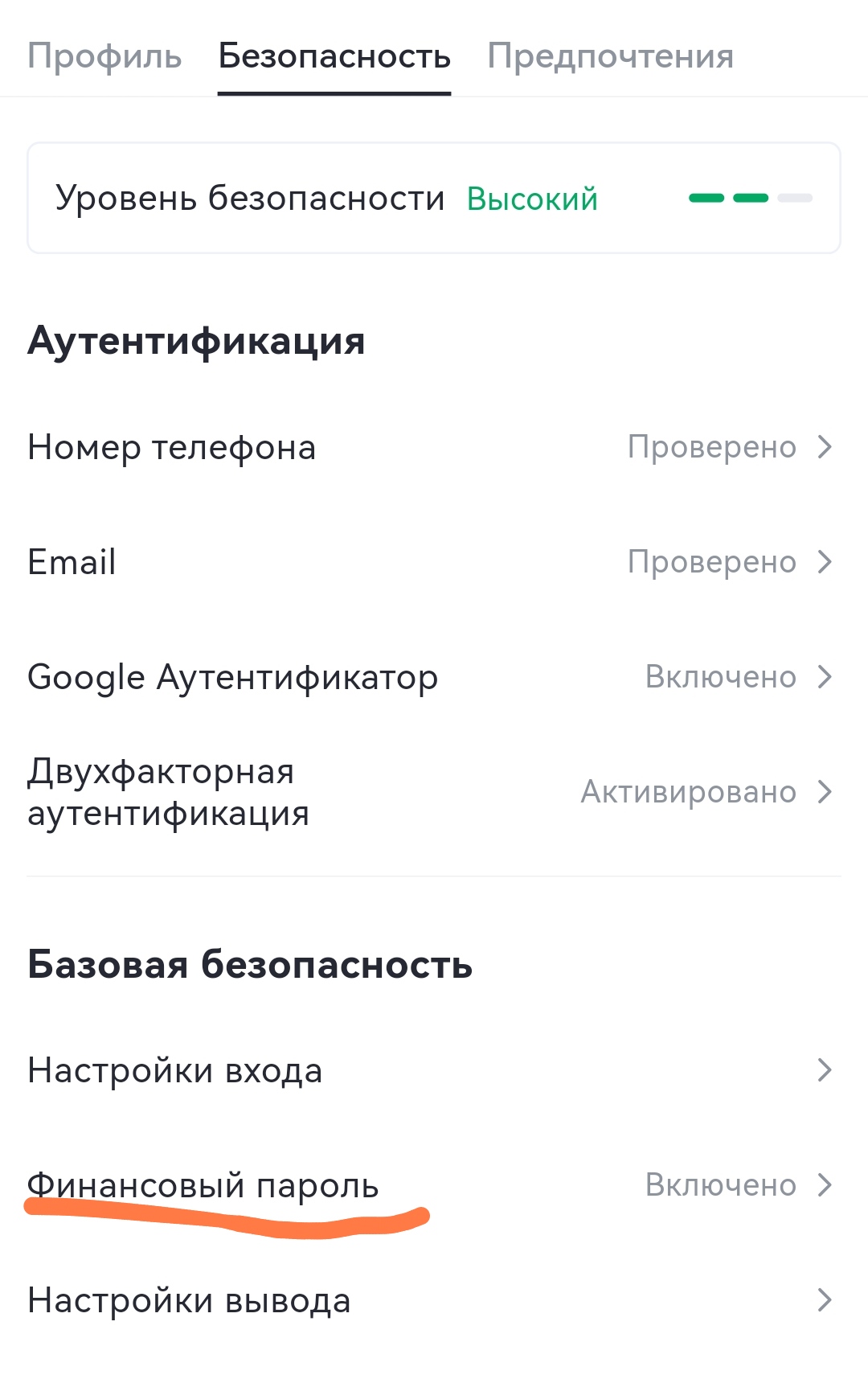This screenshot has width=868, height=1379.
Task: Select the Безопасность tab
Action: [334, 56]
